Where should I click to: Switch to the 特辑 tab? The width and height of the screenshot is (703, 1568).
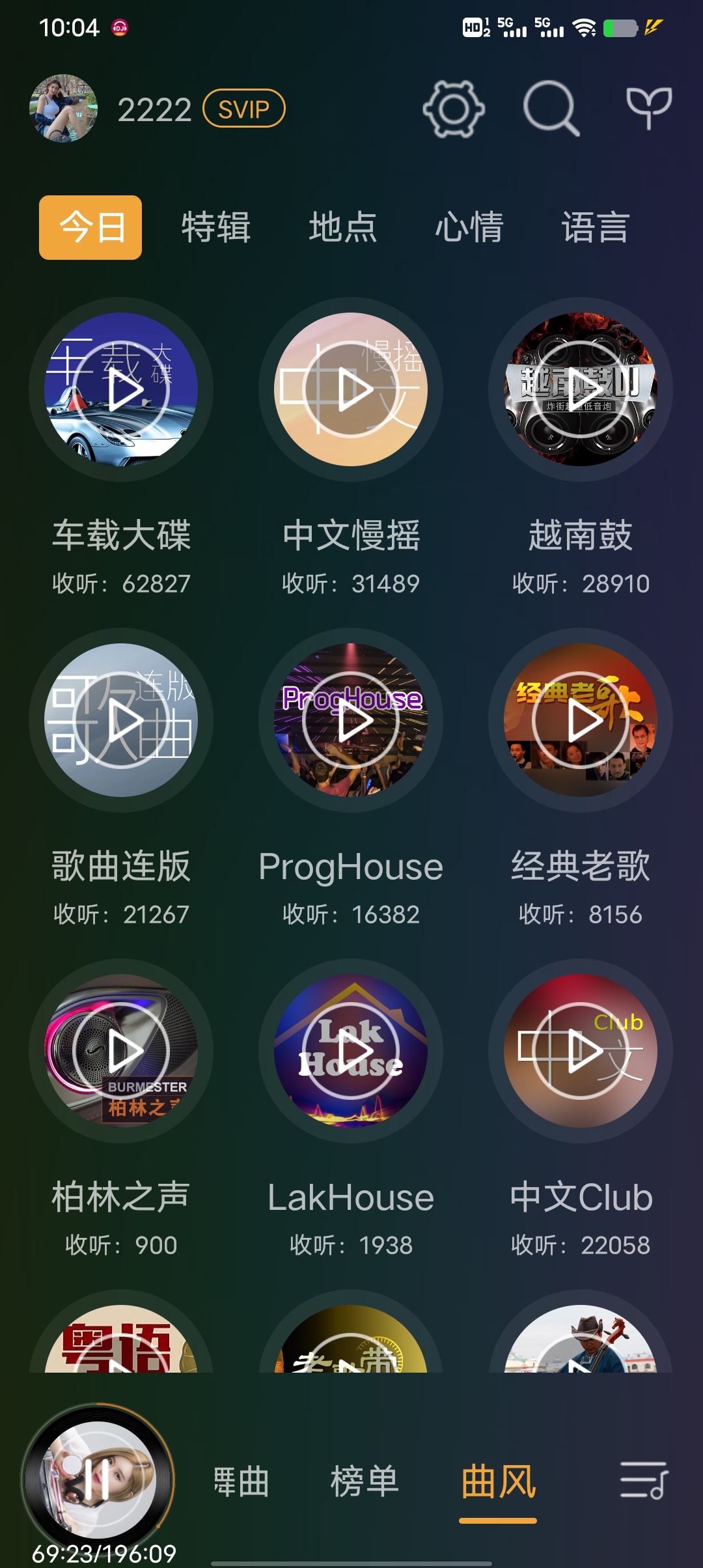point(215,227)
